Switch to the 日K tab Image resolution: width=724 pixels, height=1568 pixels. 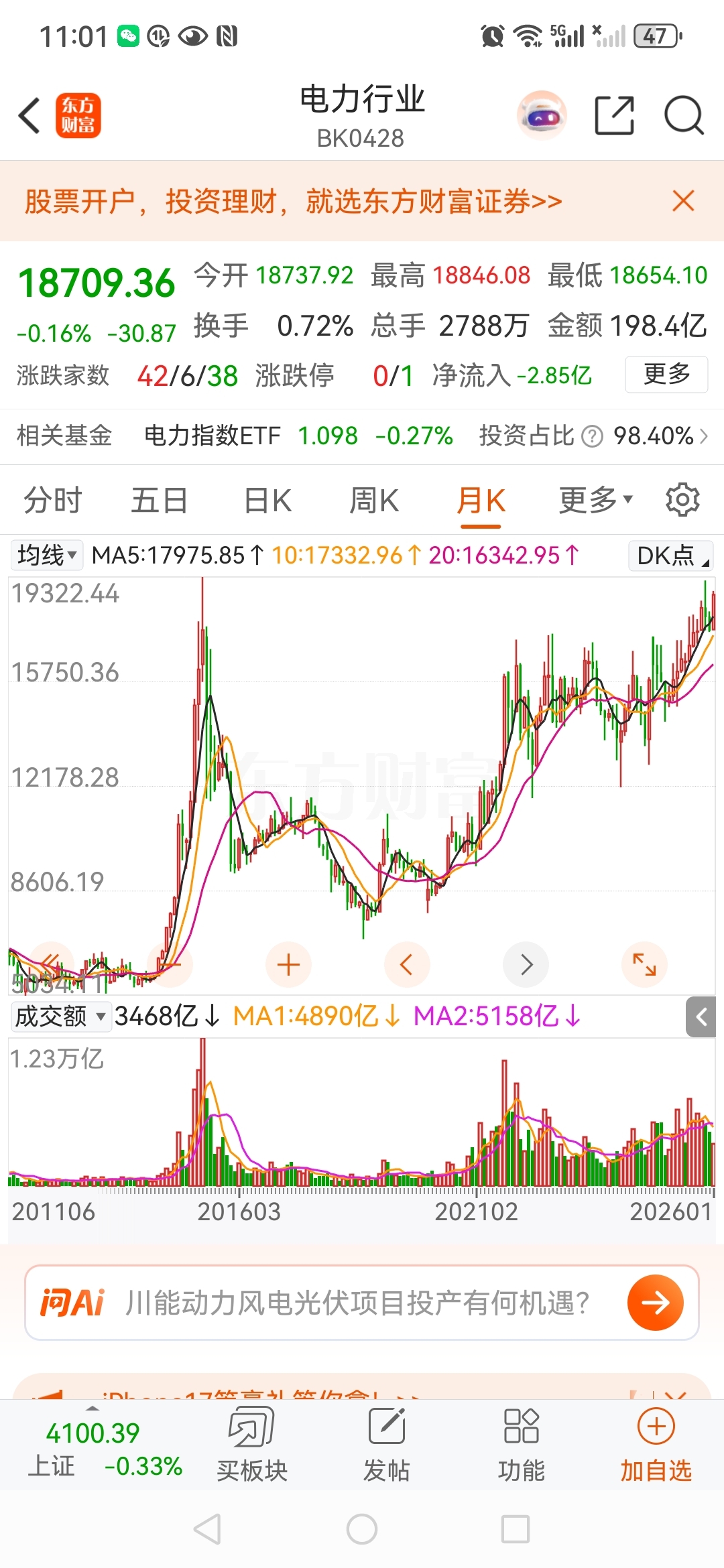point(266,499)
